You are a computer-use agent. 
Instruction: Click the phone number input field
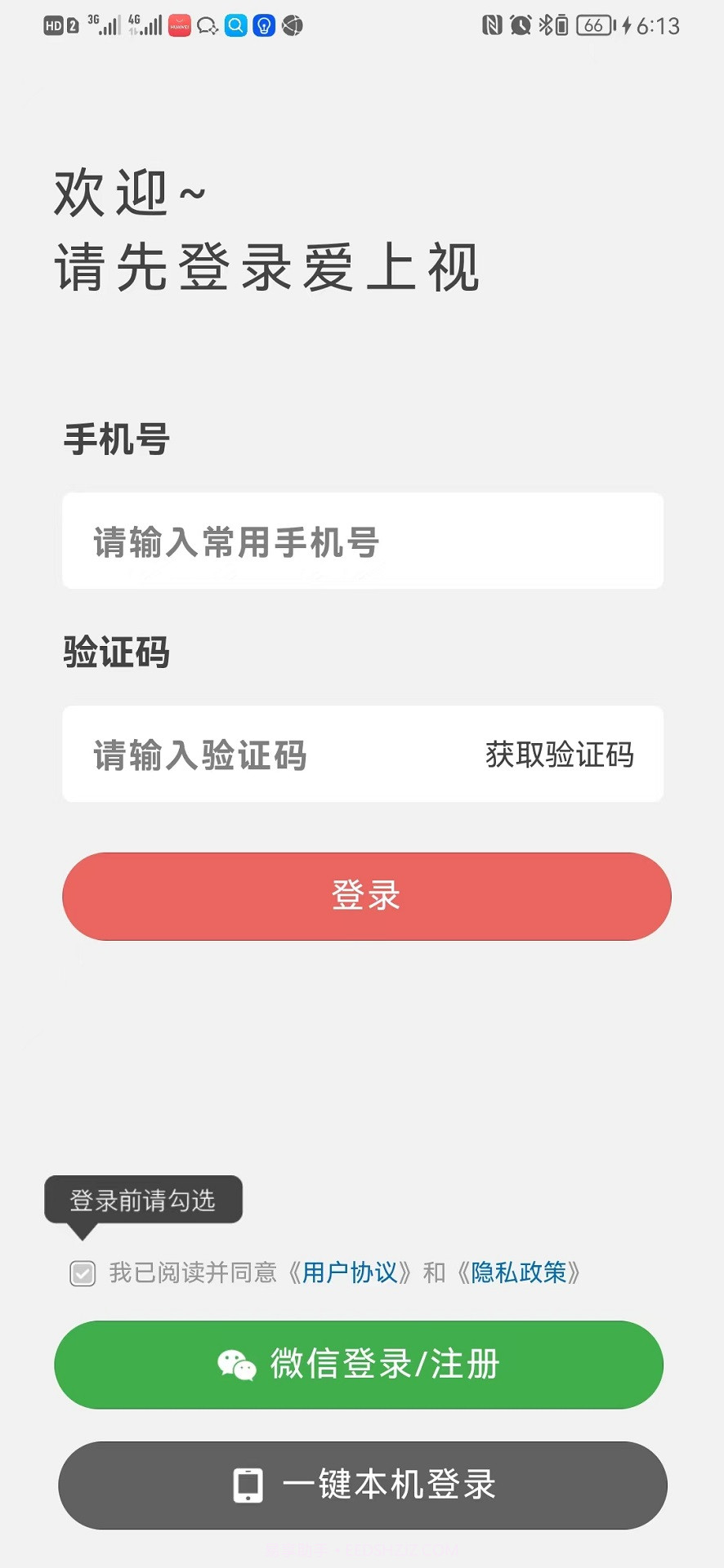[362, 540]
